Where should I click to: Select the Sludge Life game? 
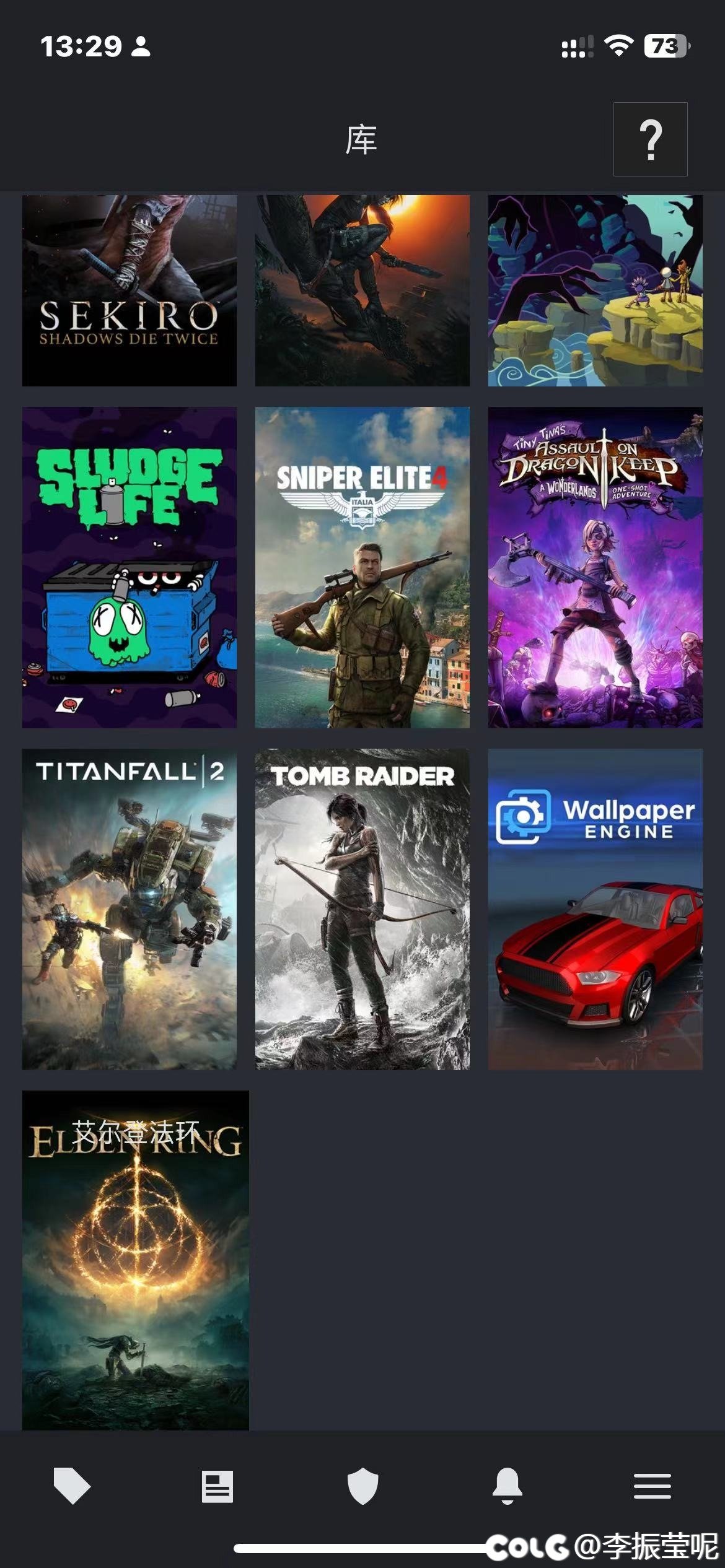(129, 567)
